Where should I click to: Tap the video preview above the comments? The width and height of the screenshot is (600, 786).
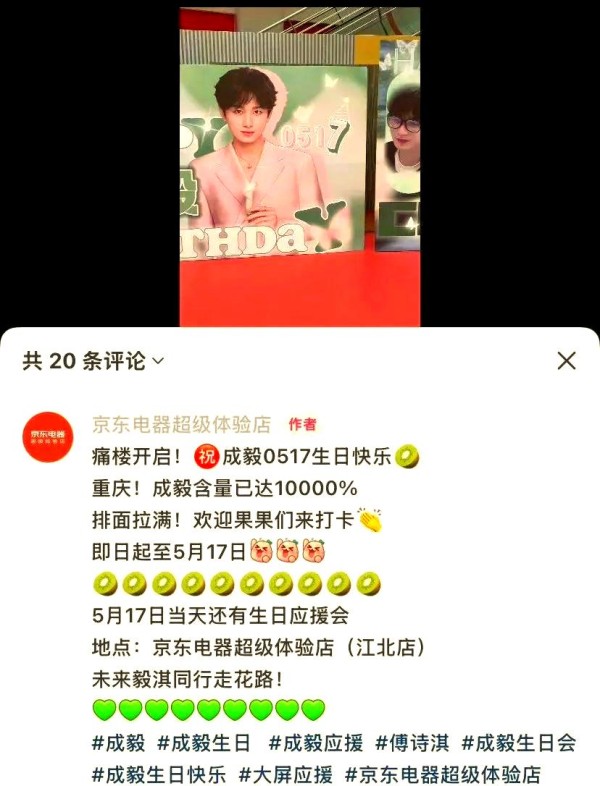point(300,167)
